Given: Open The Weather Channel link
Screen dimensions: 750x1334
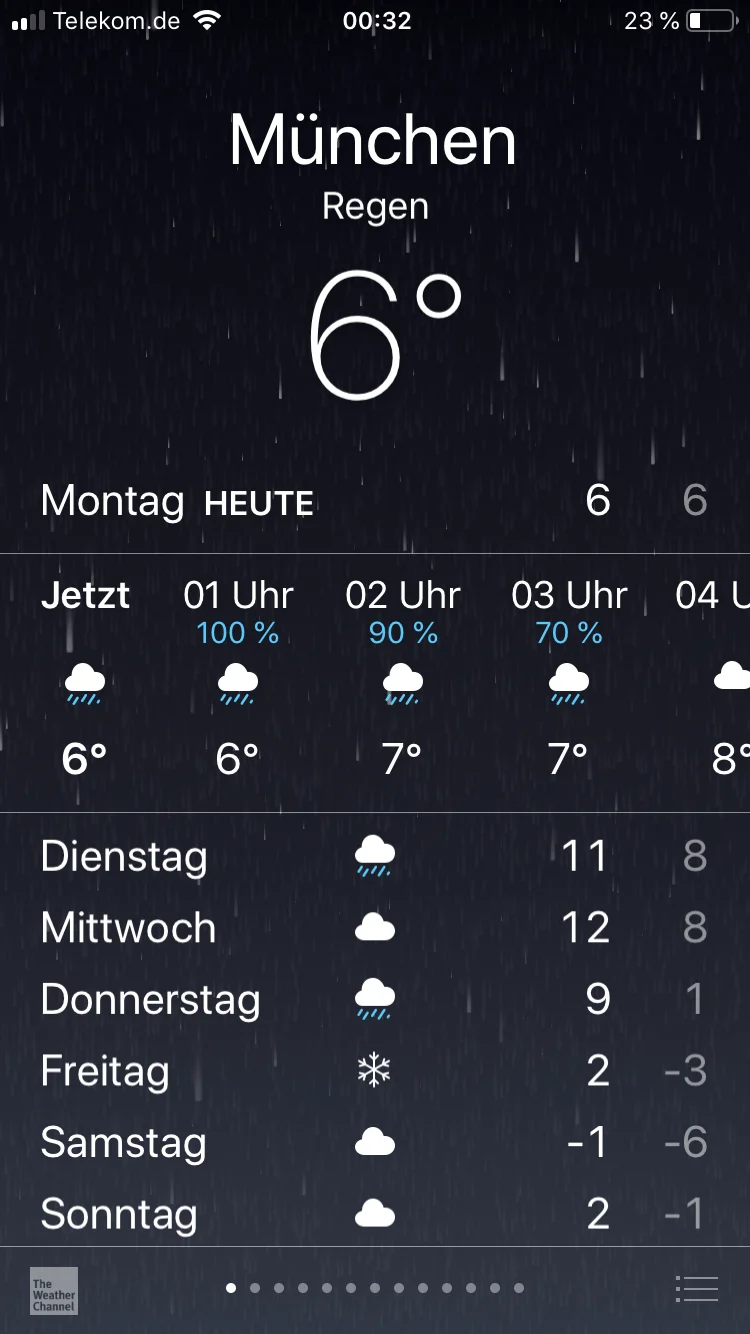Looking at the screenshot, I should [x=54, y=1290].
